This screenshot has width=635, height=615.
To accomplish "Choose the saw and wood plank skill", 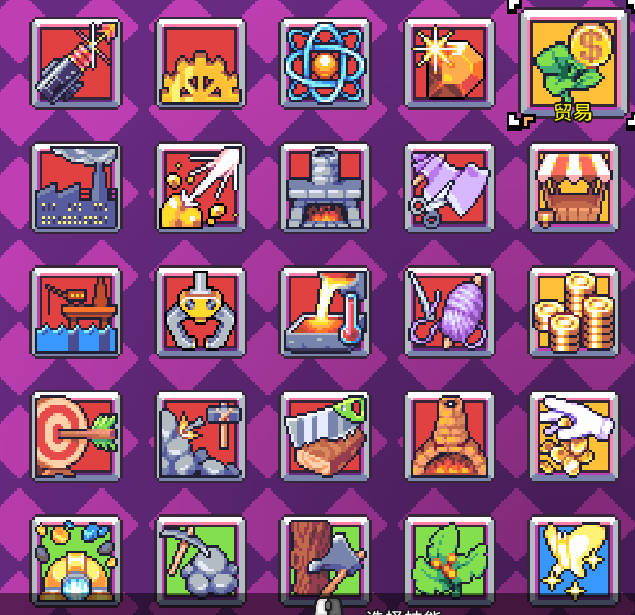I will (x=325, y=436).
